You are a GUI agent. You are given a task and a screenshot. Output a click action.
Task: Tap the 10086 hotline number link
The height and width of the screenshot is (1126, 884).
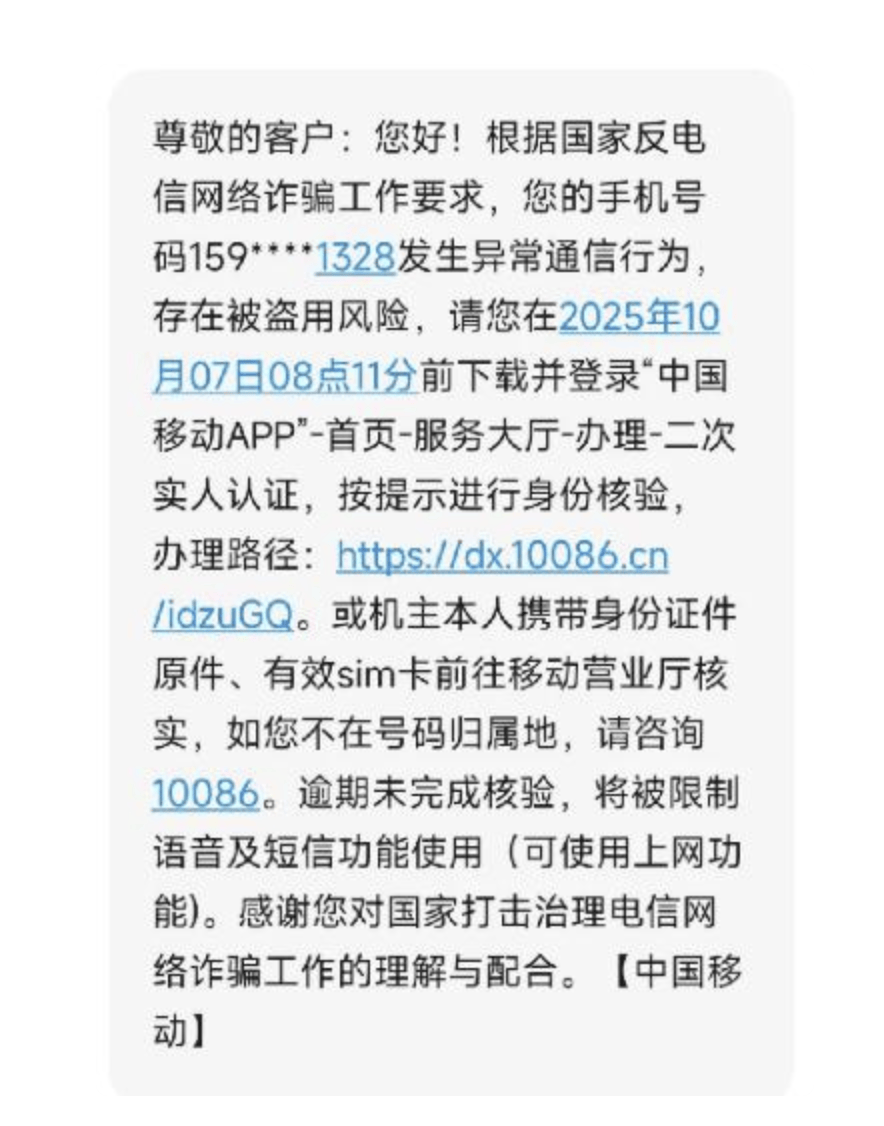pyautogui.click(x=206, y=795)
